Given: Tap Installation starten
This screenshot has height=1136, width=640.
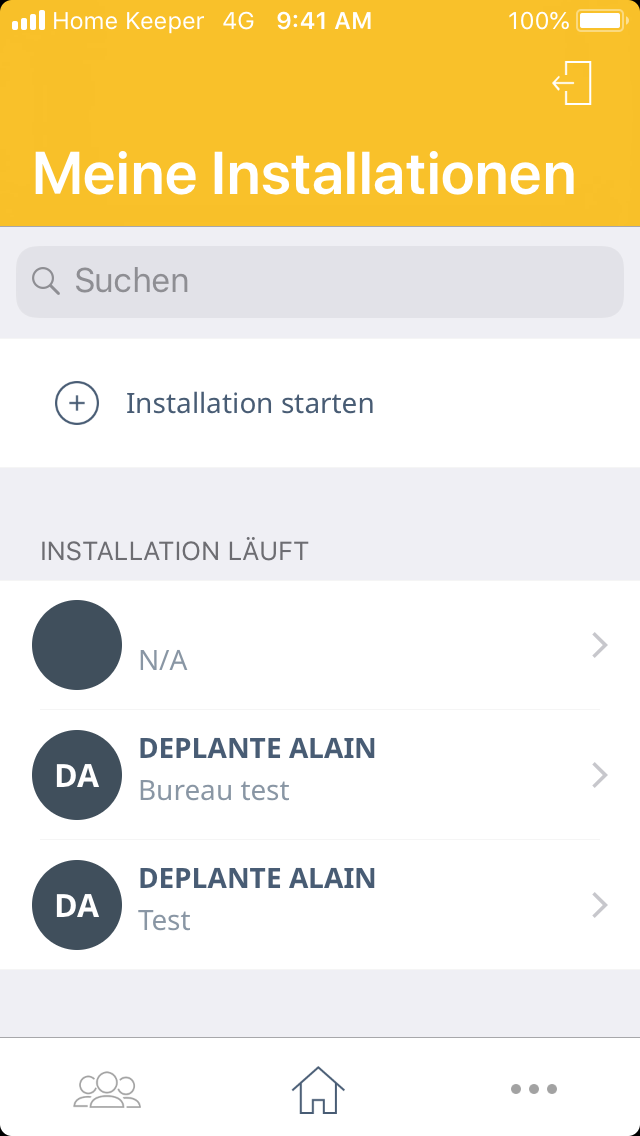Looking at the screenshot, I should [x=249, y=404].
